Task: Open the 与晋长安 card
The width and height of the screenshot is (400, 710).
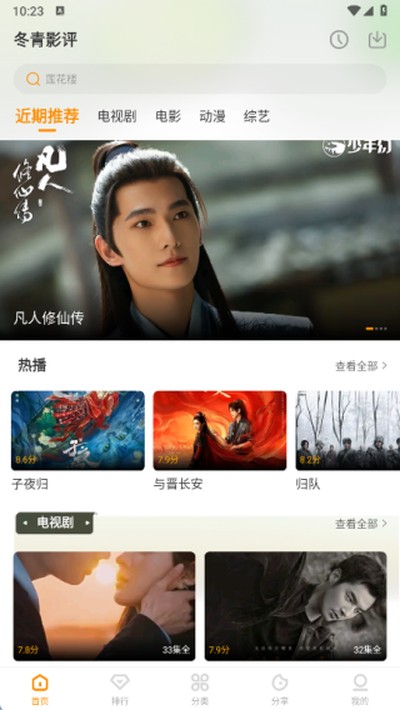Action: tap(220, 441)
